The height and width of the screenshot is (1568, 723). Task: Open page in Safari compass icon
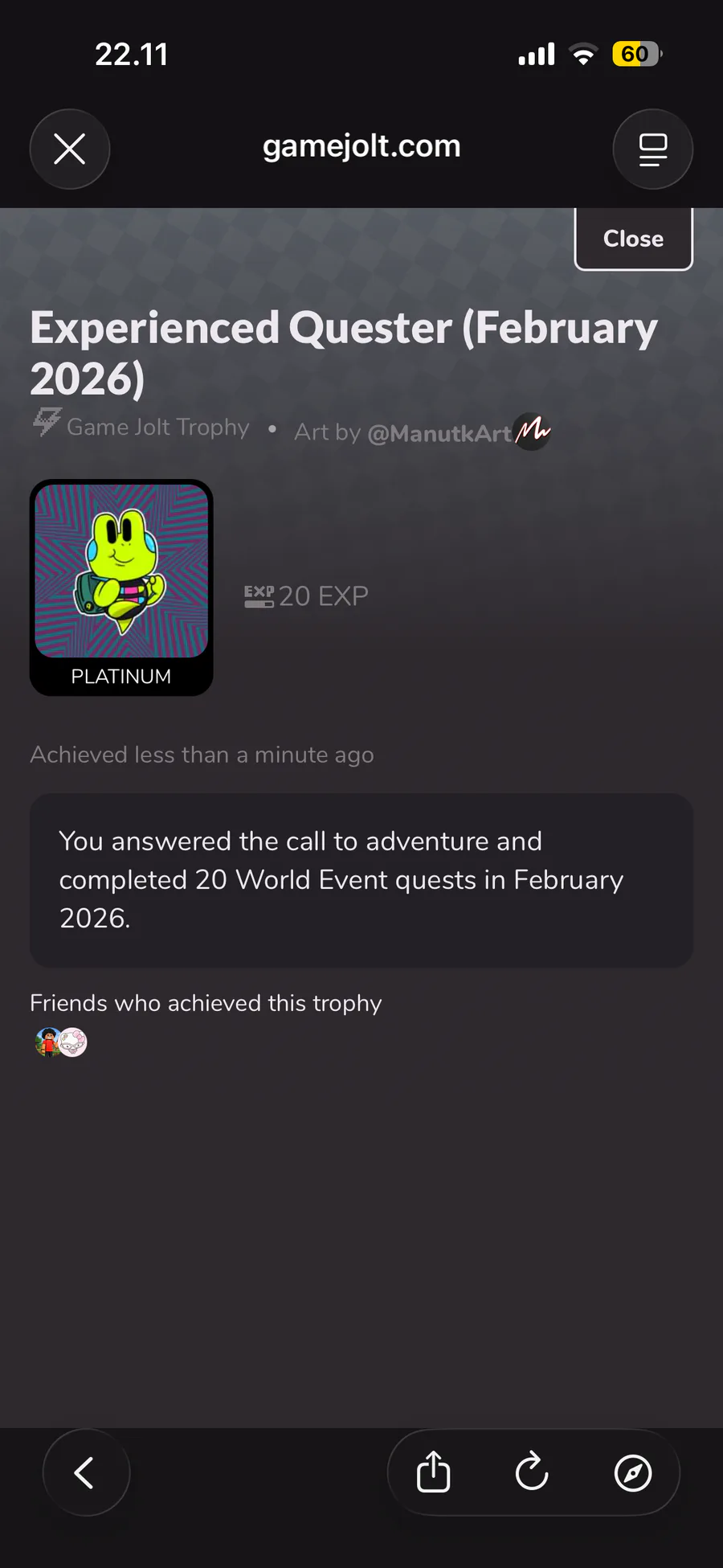(x=632, y=1472)
